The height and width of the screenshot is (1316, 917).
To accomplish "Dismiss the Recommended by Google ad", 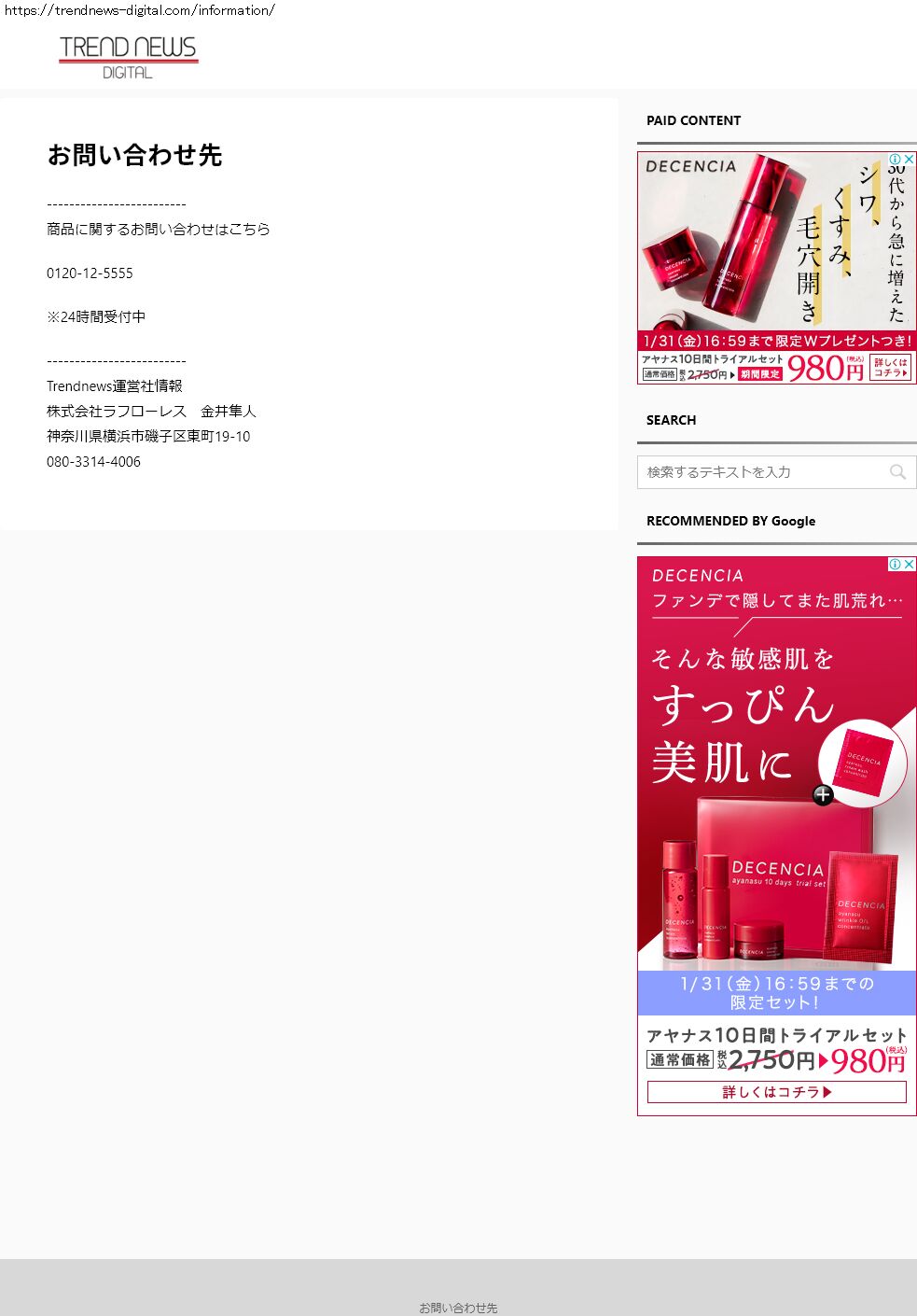I will click(x=910, y=565).
